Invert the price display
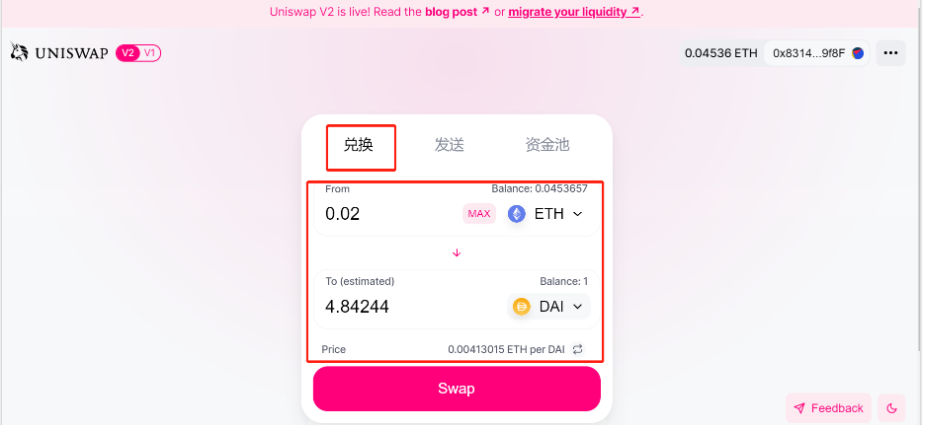Screen dimensions: 926x425 click(x=578, y=349)
